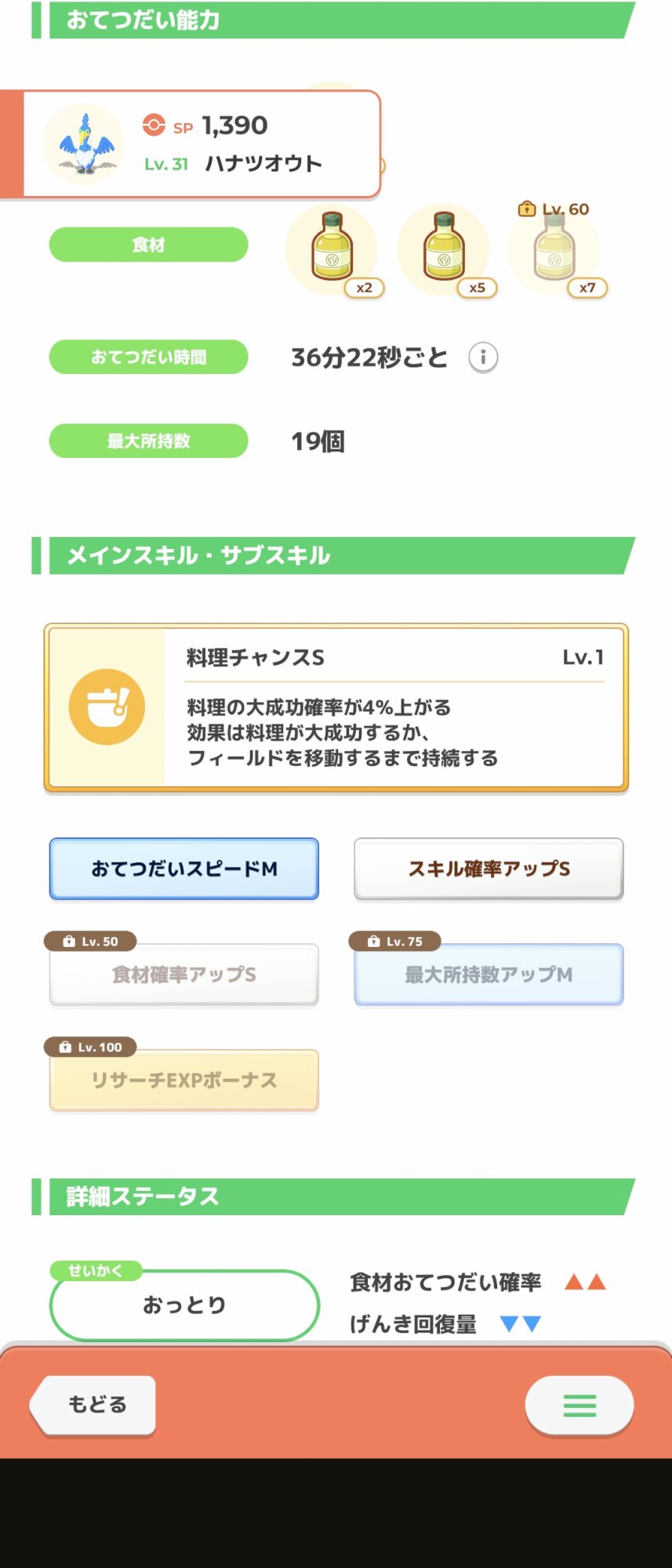Open the hamburger menu button
This screenshot has width=672, height=1568.
tap(579, 1404)
